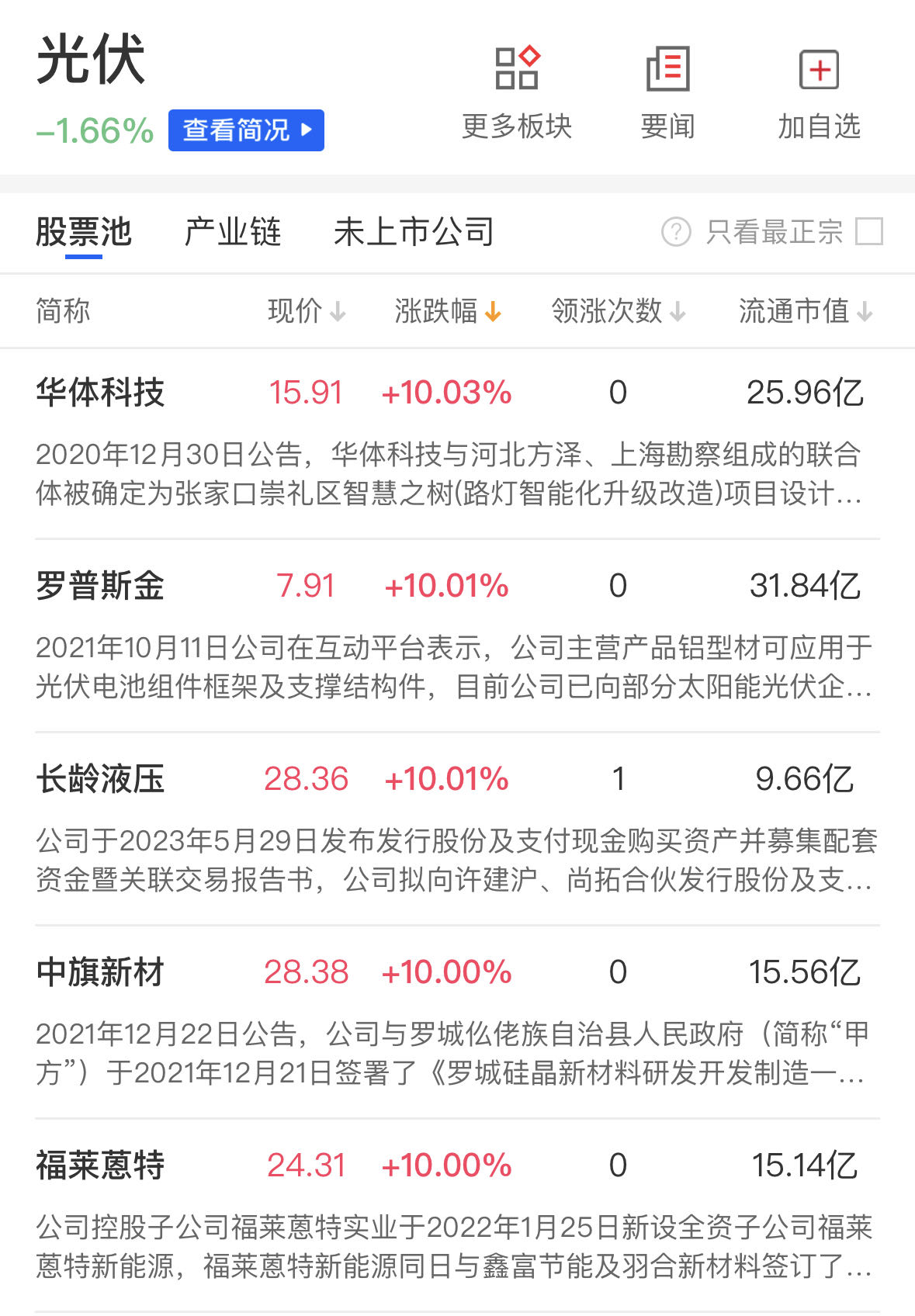The height and width of the screenshot is (1316, 915).
Task: Sort the list by 流通市值
Action: tap(805, 311)
